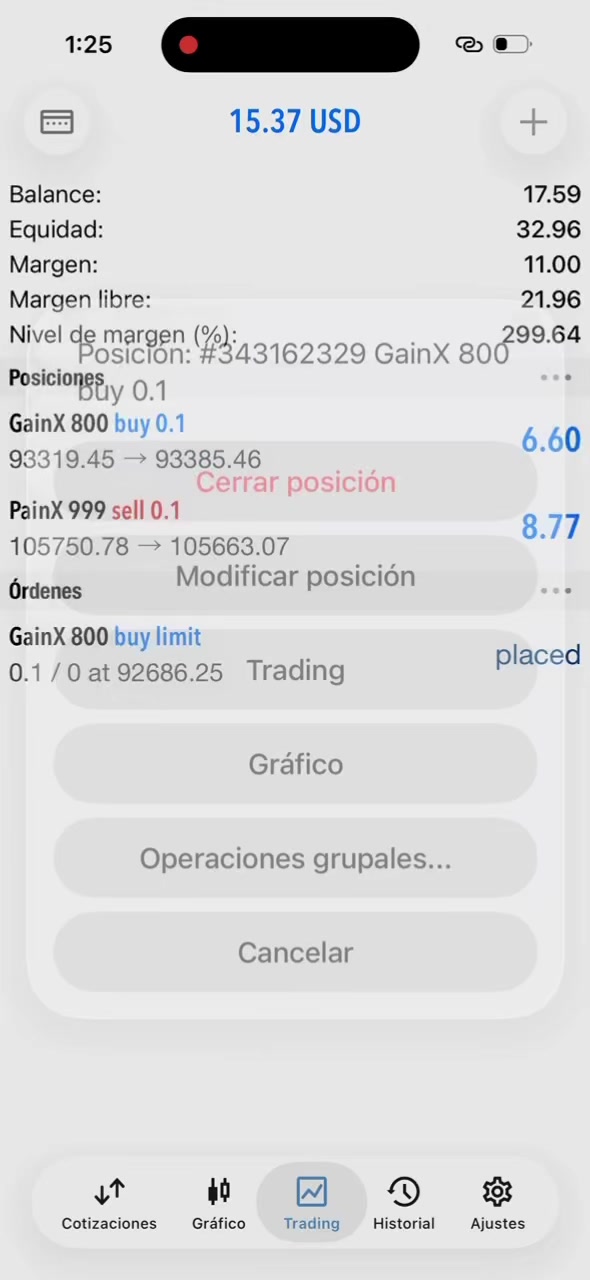The image size is (590, 1280).
Task: Switch to the Cotizaciones tab
Action: tap(109, 1203)
